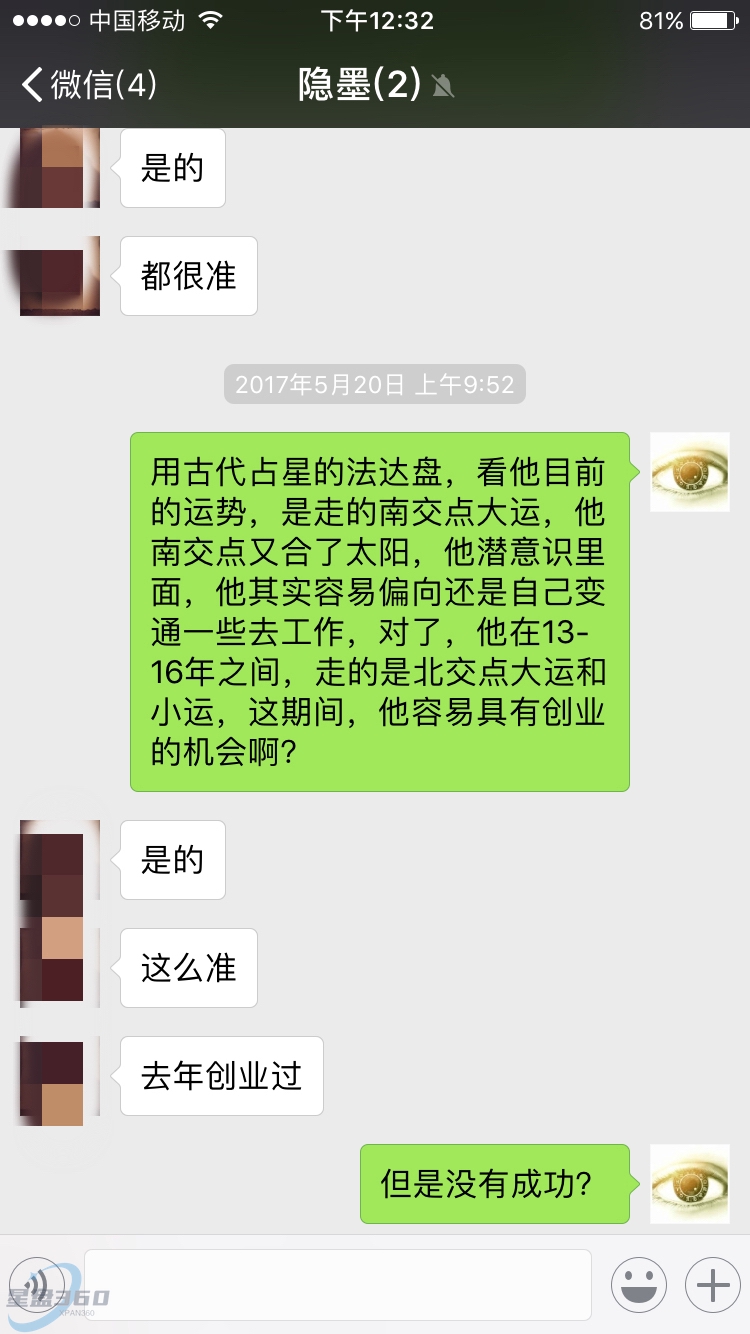Go back to the 微信 chat list
750x1334 pixels.
88,85
